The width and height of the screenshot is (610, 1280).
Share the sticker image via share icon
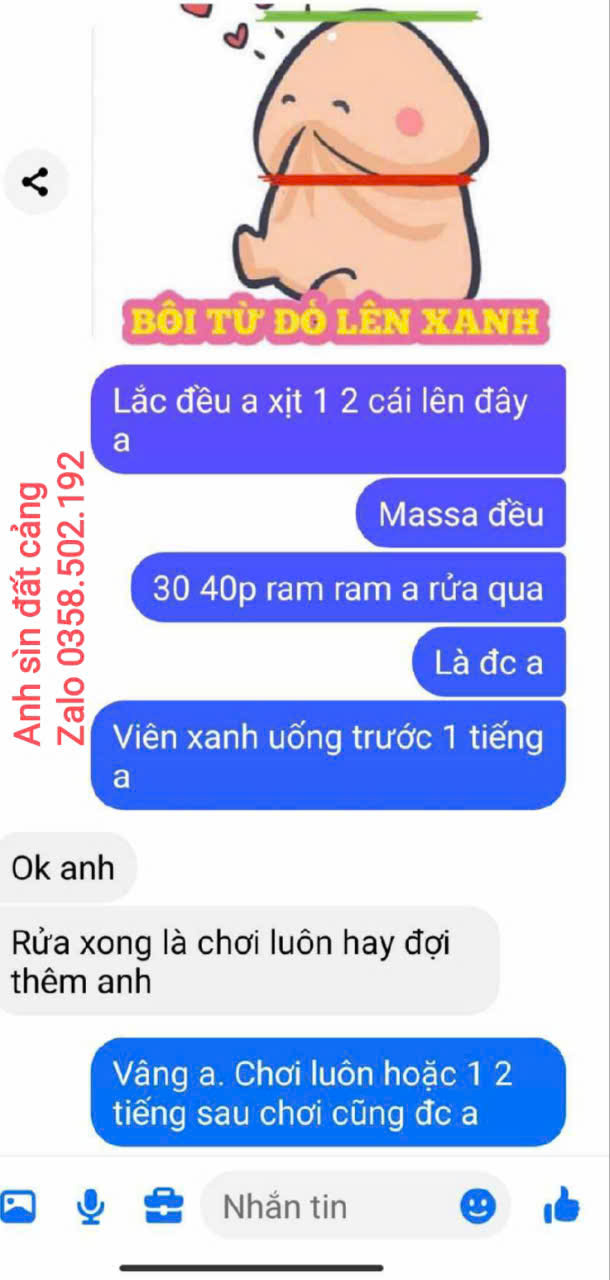[38, 182]
